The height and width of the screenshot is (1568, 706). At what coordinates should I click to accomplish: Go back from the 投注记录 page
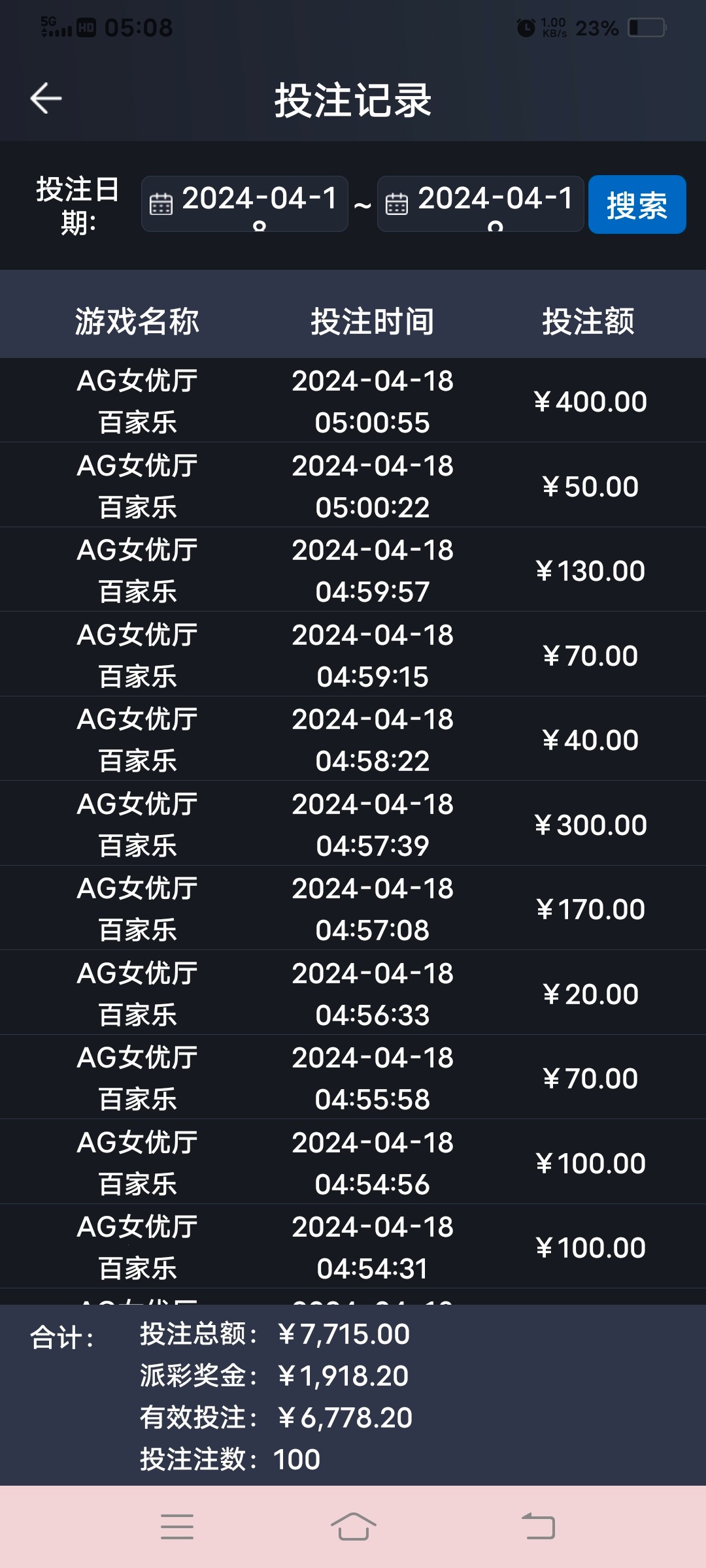point(46,99)
